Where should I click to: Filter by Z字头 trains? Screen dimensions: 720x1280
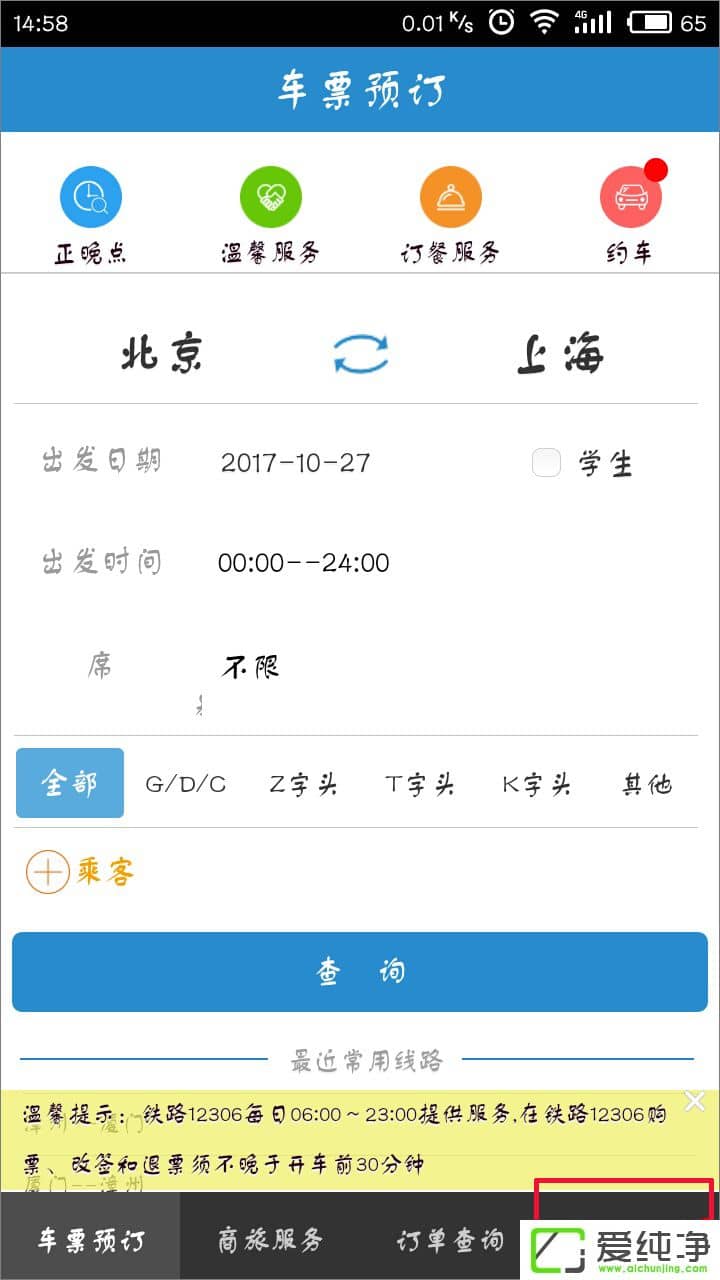click(x=303, y=784)
